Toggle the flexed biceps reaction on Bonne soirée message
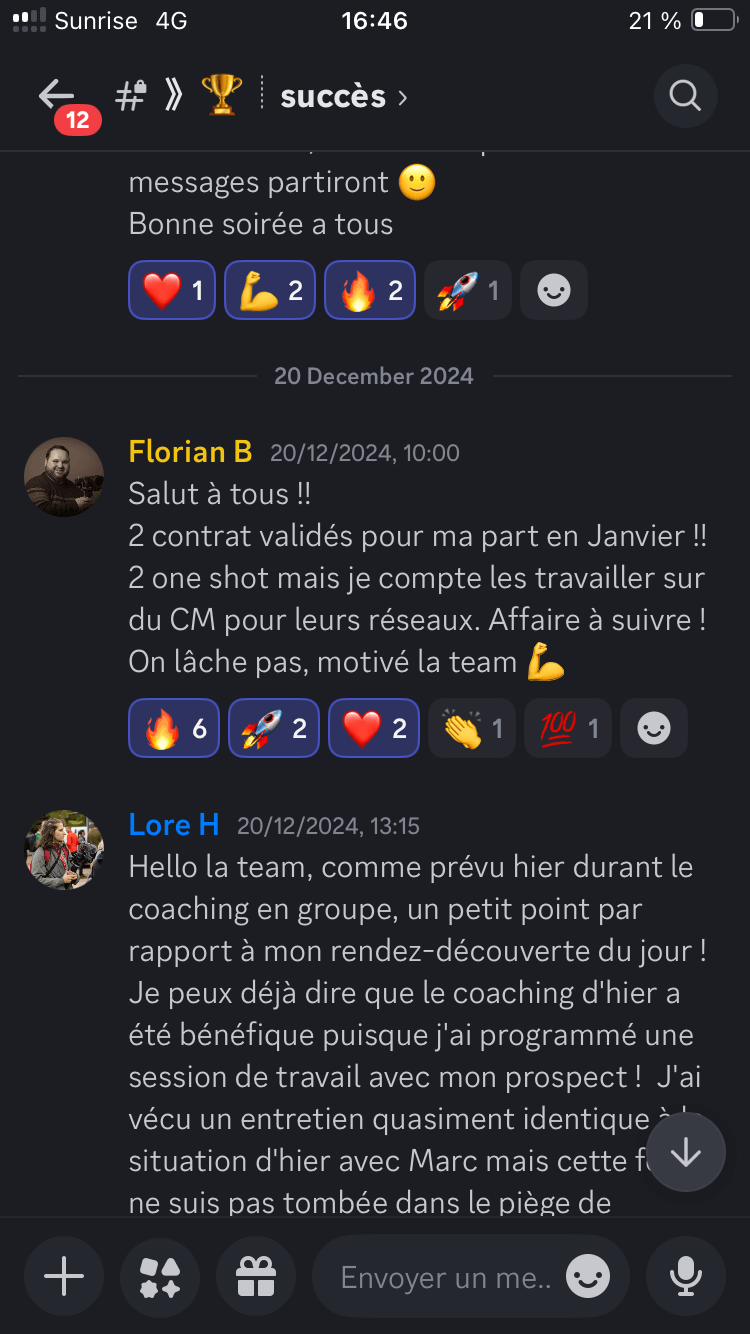The width and height of the screenshot is (750, 1334). click(x=270, y=291)
